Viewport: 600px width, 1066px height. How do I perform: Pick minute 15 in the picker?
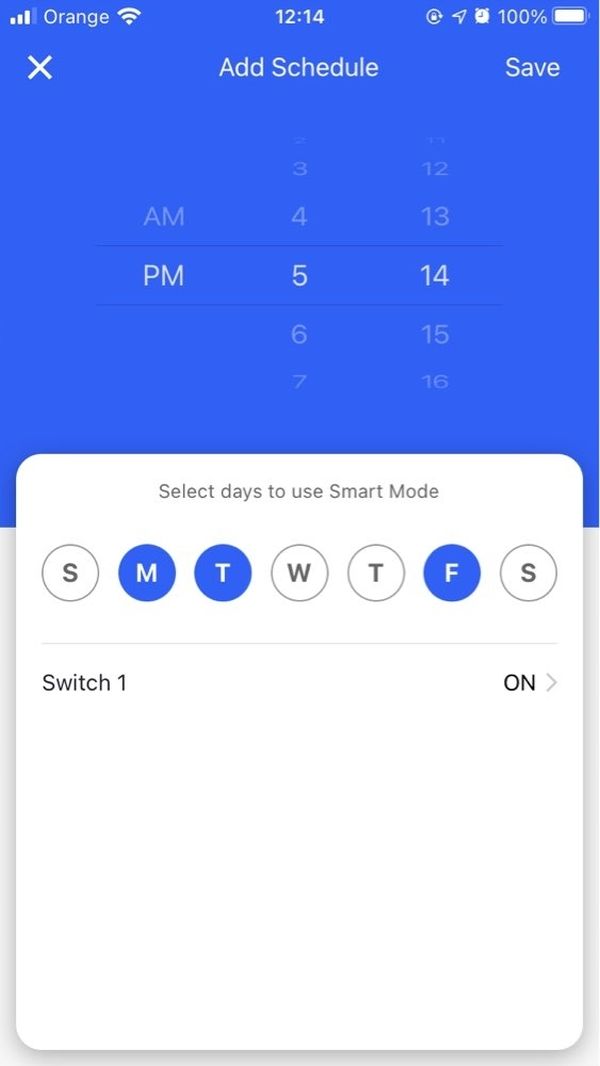click(435, 334)
